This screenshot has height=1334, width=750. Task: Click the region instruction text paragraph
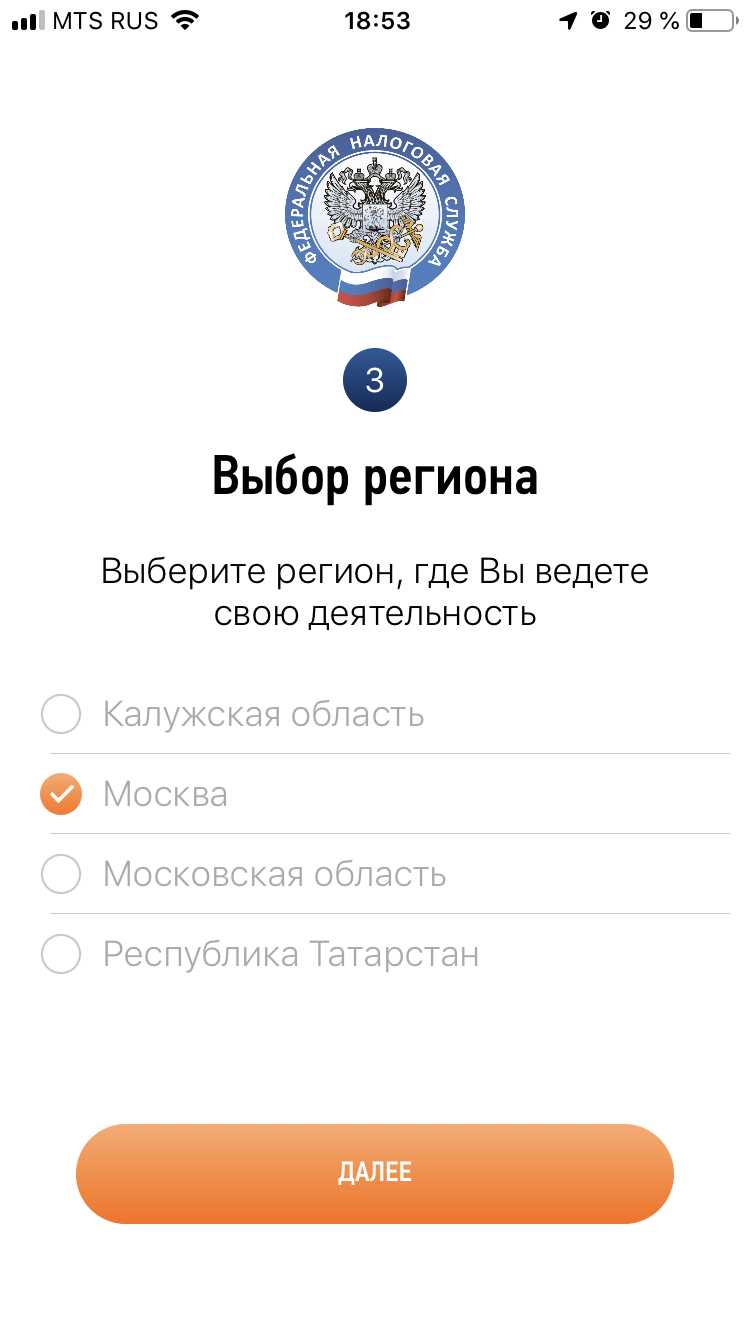coord(375,592)
